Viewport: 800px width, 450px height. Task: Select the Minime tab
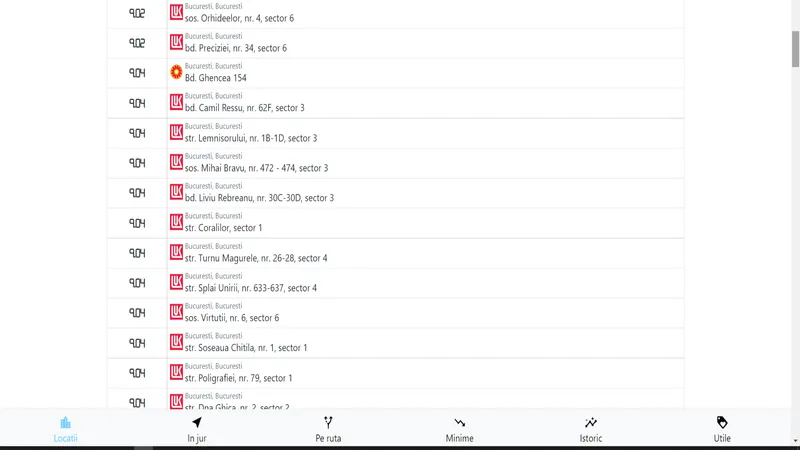pos(460,429)
